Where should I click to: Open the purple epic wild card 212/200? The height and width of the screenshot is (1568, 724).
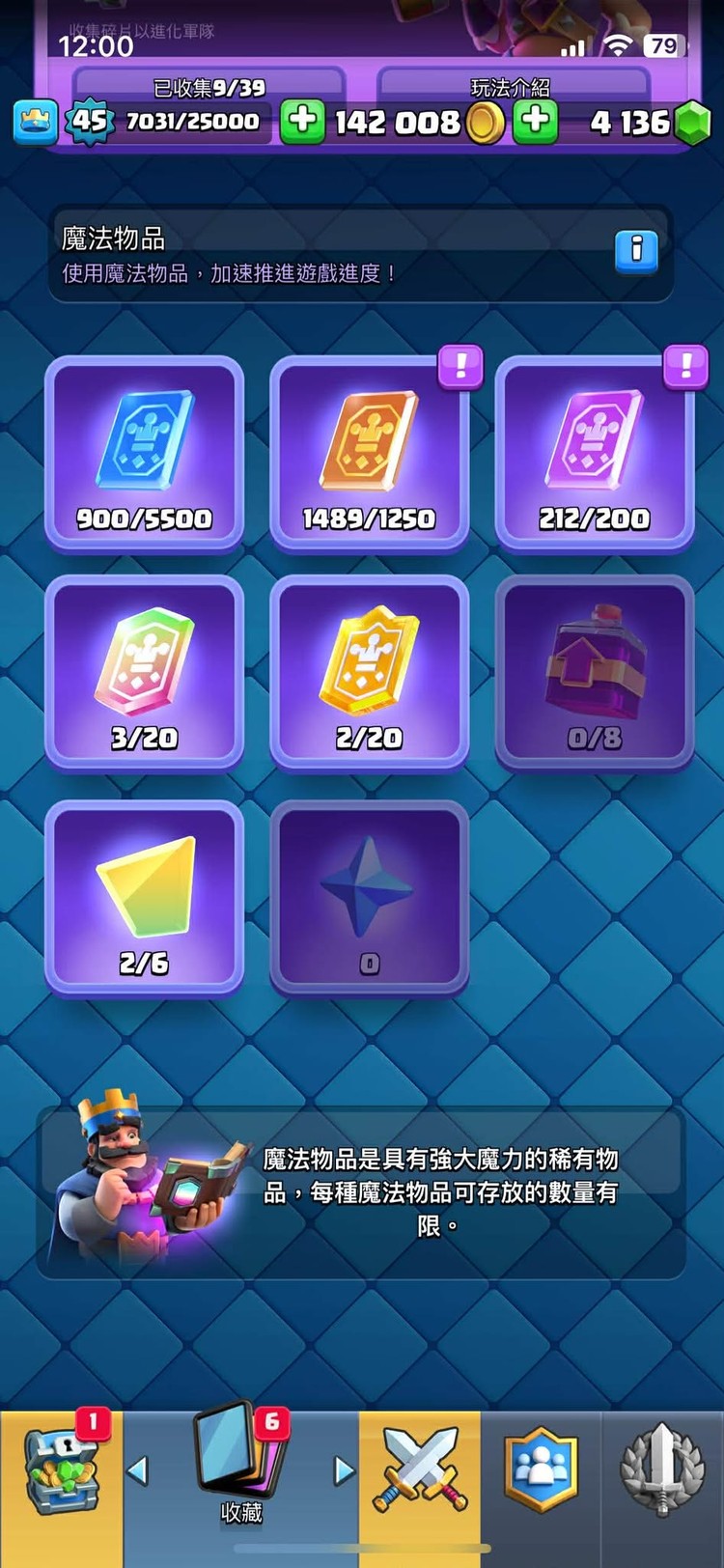point(595,454)
